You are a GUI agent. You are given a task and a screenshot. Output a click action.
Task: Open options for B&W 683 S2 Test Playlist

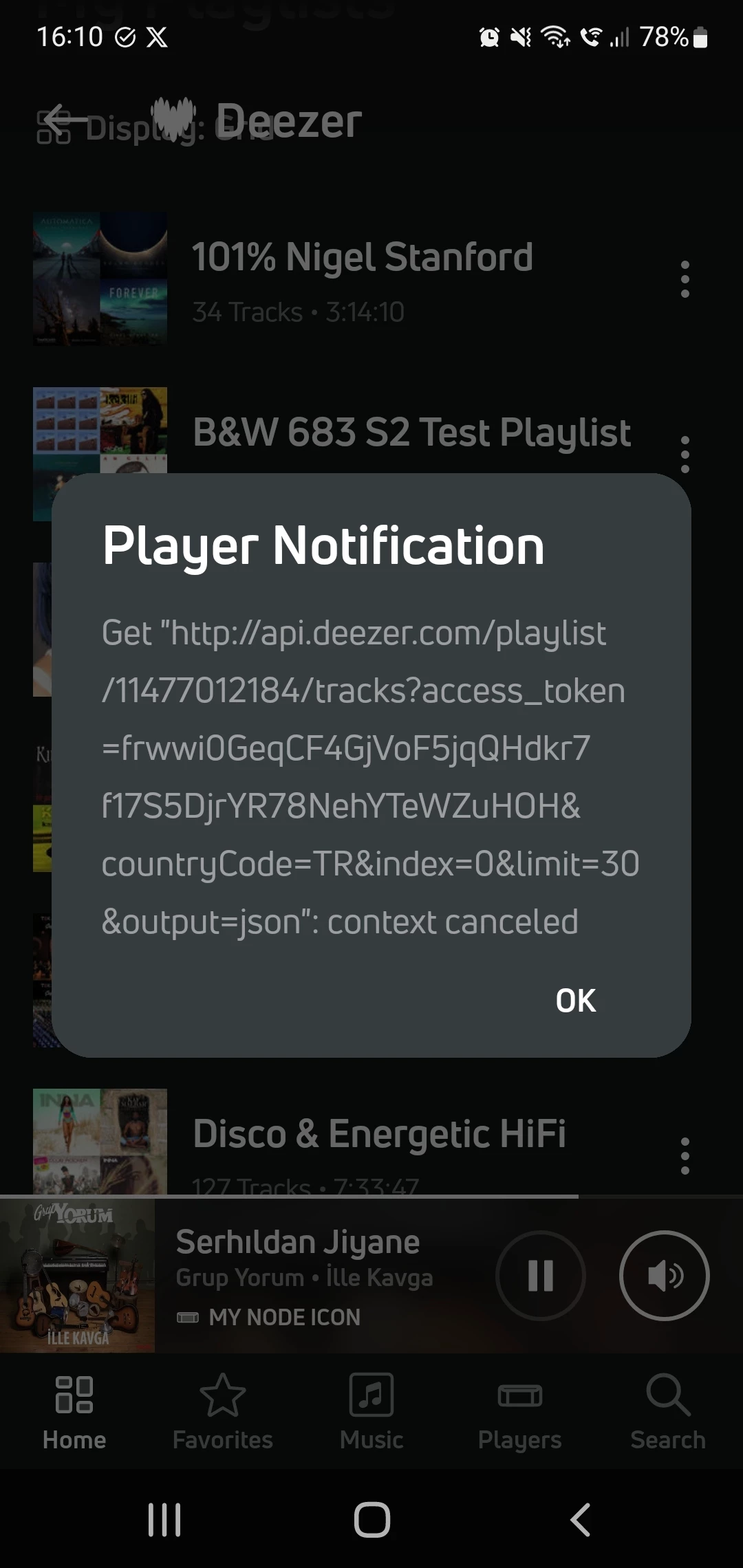click(685, 454)
